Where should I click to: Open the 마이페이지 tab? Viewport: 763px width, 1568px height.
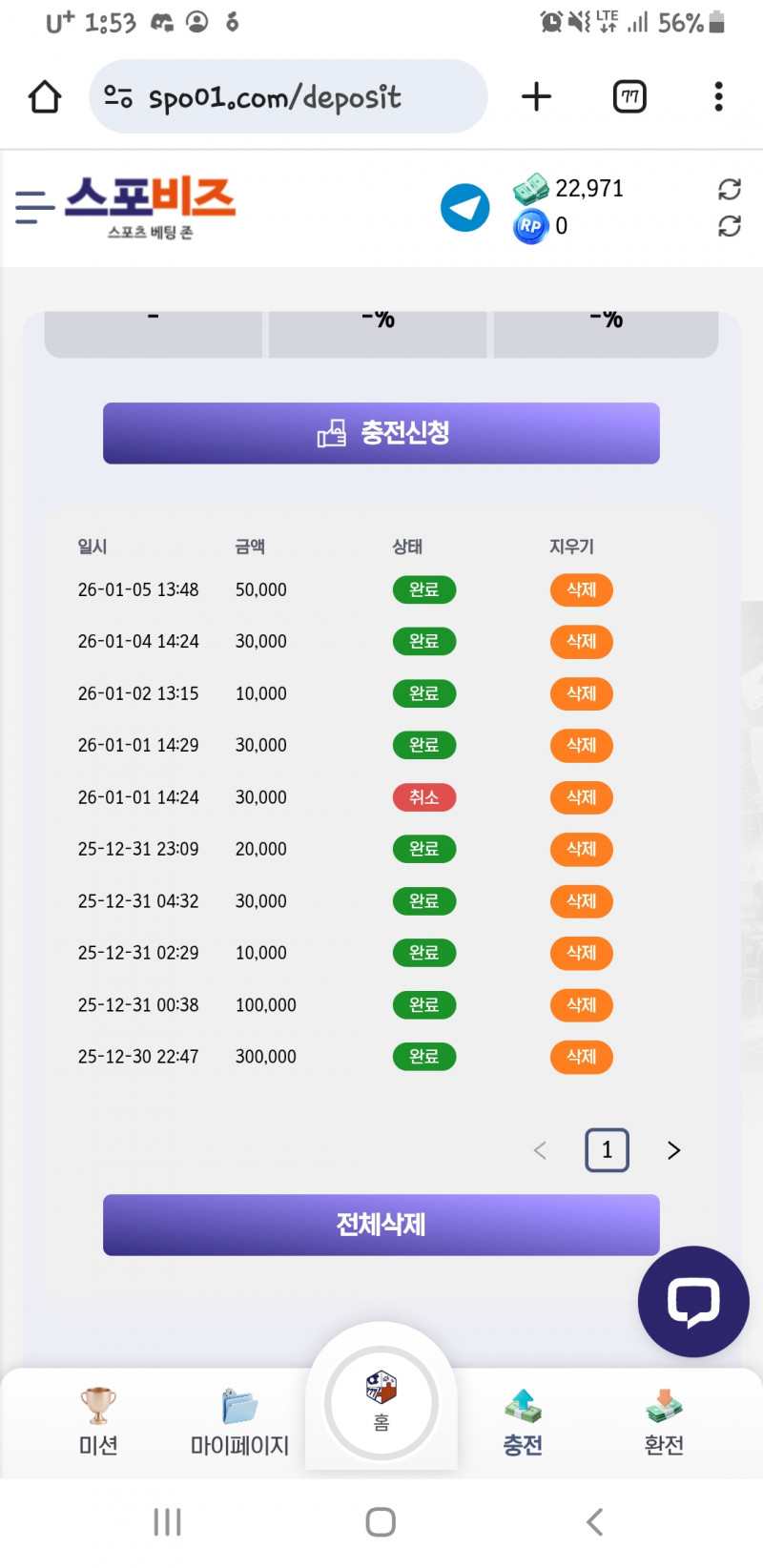coord(239,1422)
